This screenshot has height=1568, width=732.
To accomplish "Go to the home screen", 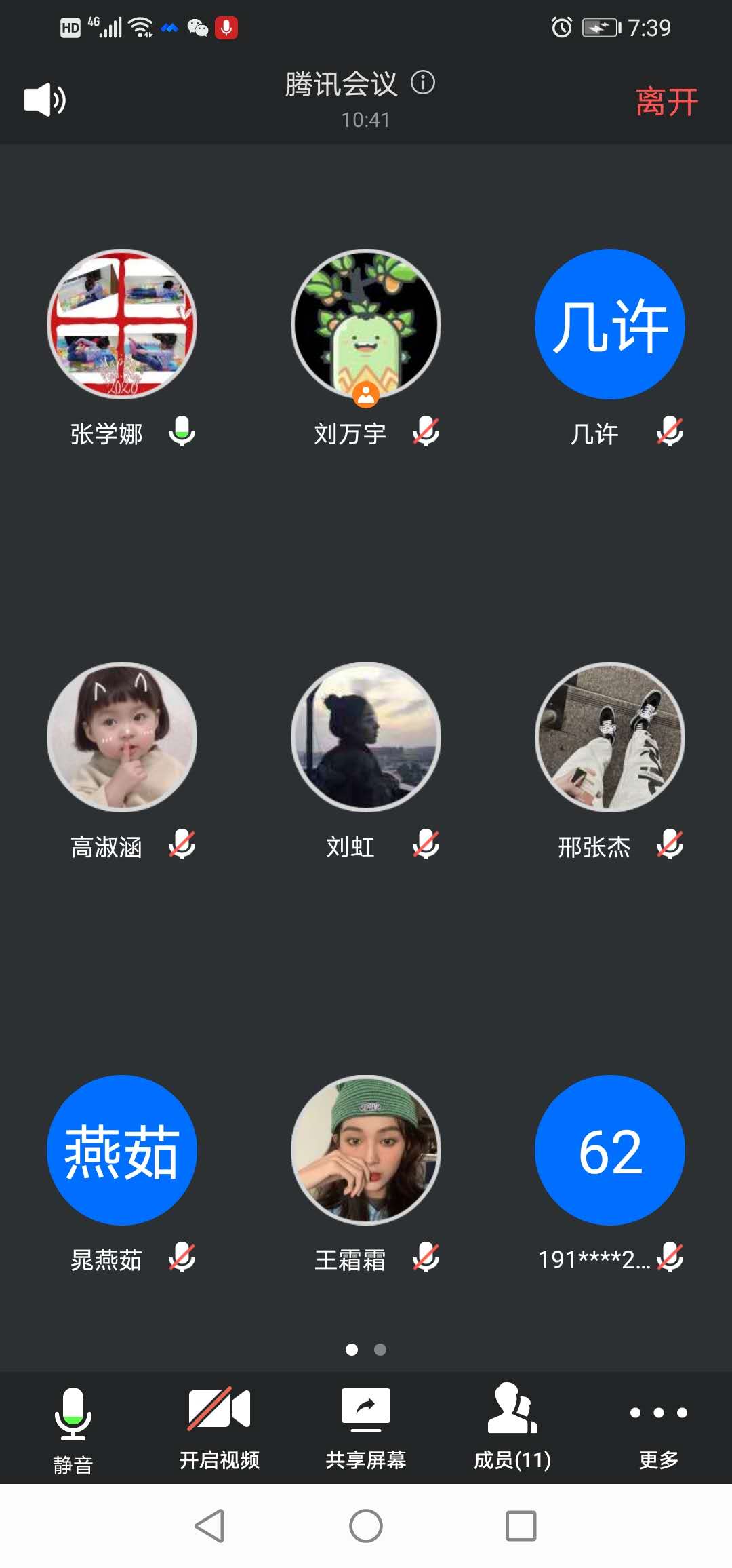I will click(366, 1526).
